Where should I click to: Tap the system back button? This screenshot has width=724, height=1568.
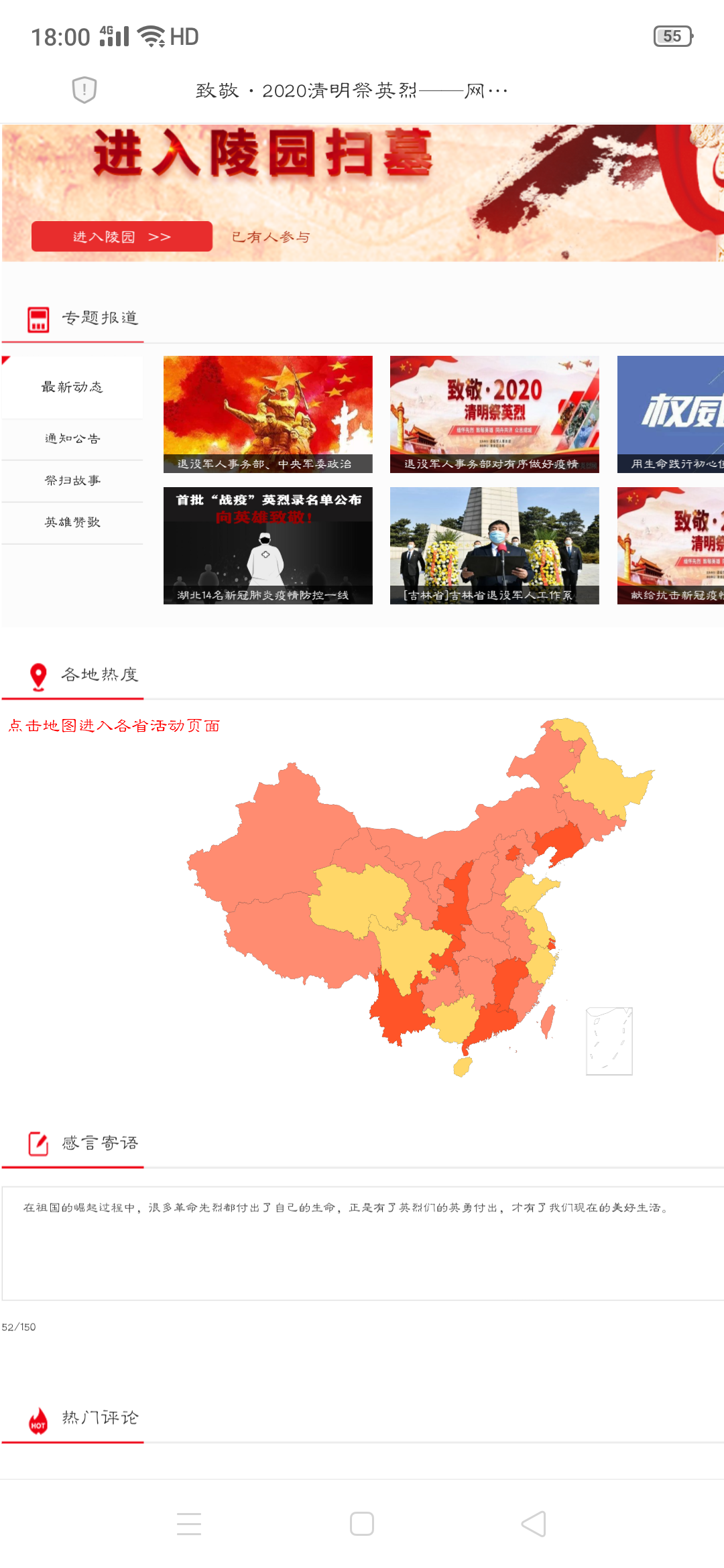pyautogui.click(x=534, y=1524)
